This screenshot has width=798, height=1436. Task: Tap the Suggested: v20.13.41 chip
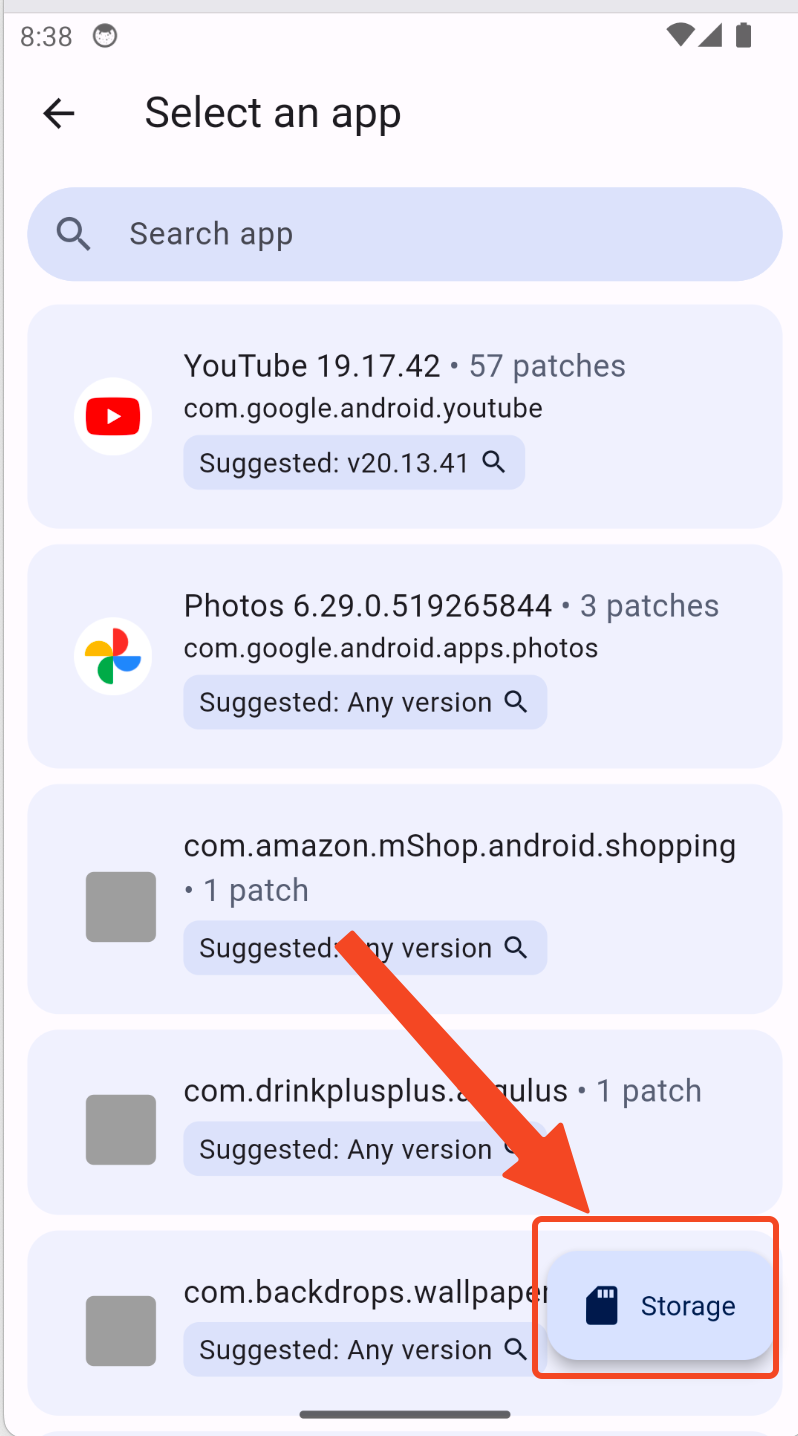[x=353, y=462]
